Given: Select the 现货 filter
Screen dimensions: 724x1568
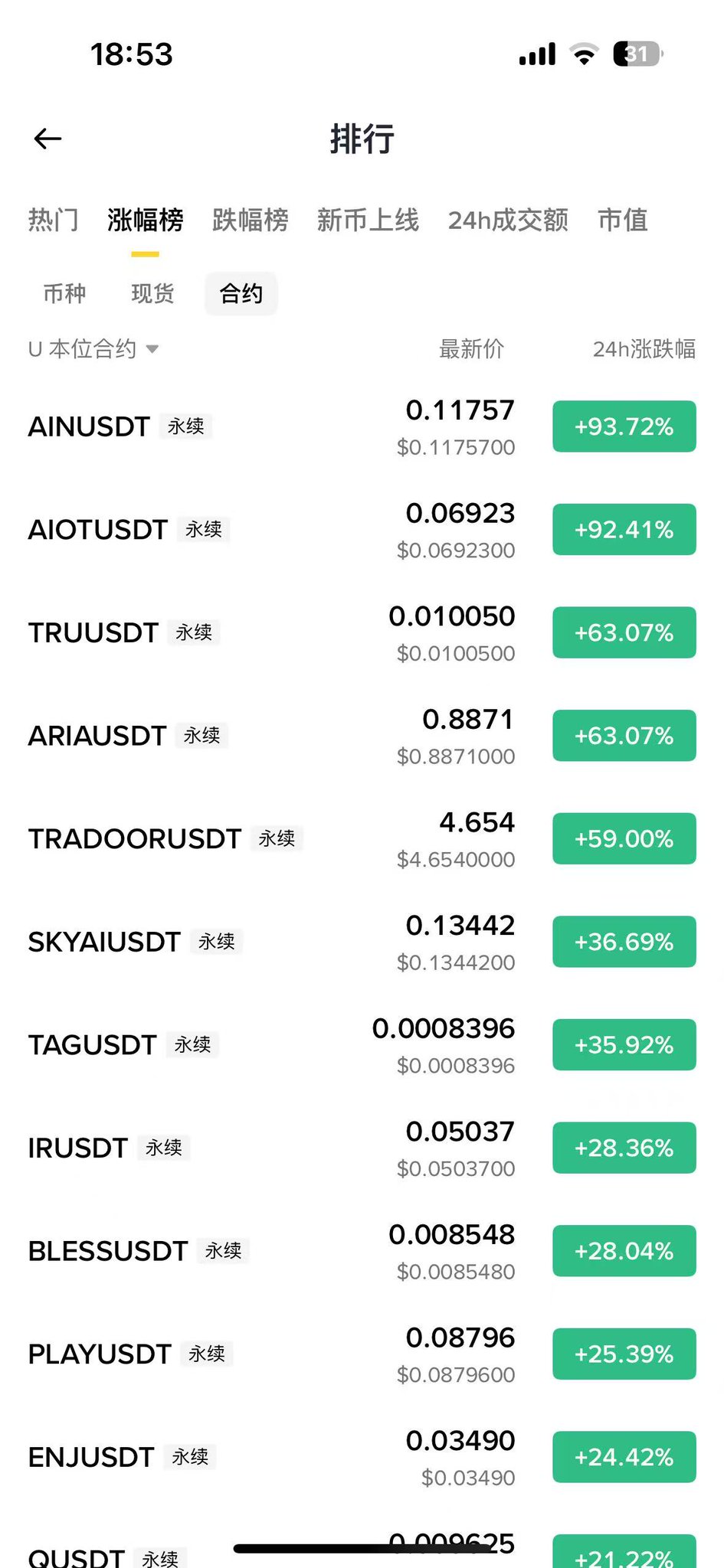Looking at the screenshot, I should coord(152,293).
